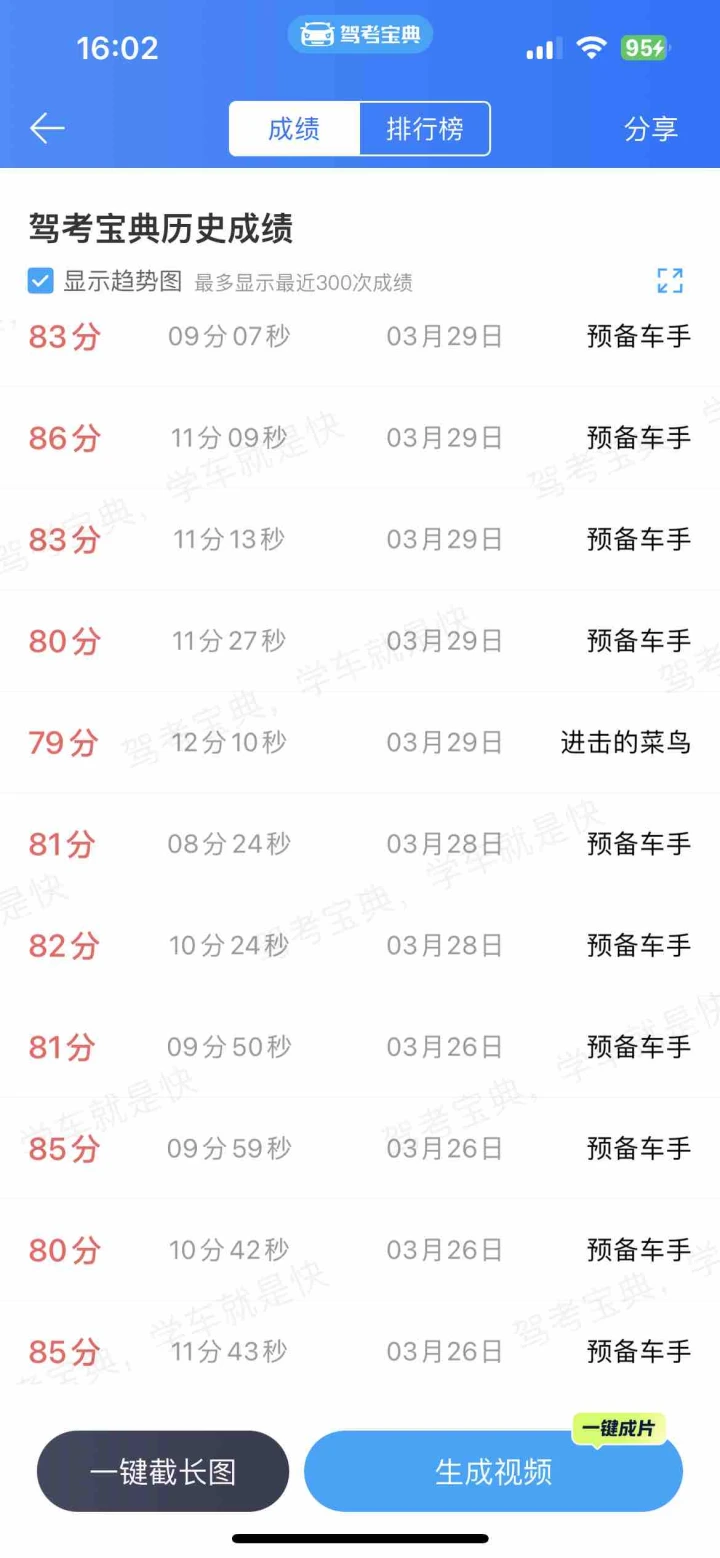Select the 成绩 tab
The height and width of the screenshot is (1558, 720).
point(294,129)
